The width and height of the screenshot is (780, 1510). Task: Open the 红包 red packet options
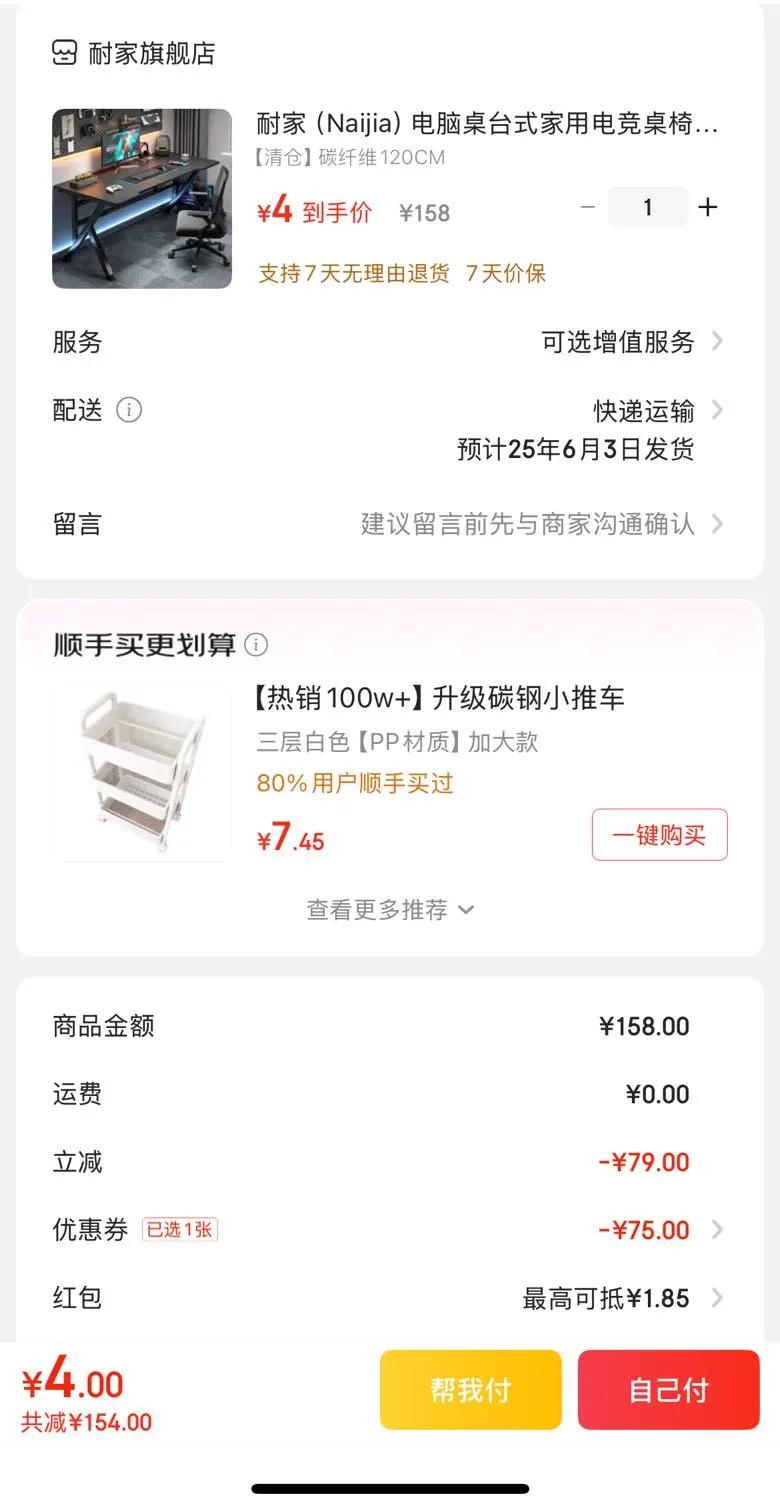coord(620,1298)
